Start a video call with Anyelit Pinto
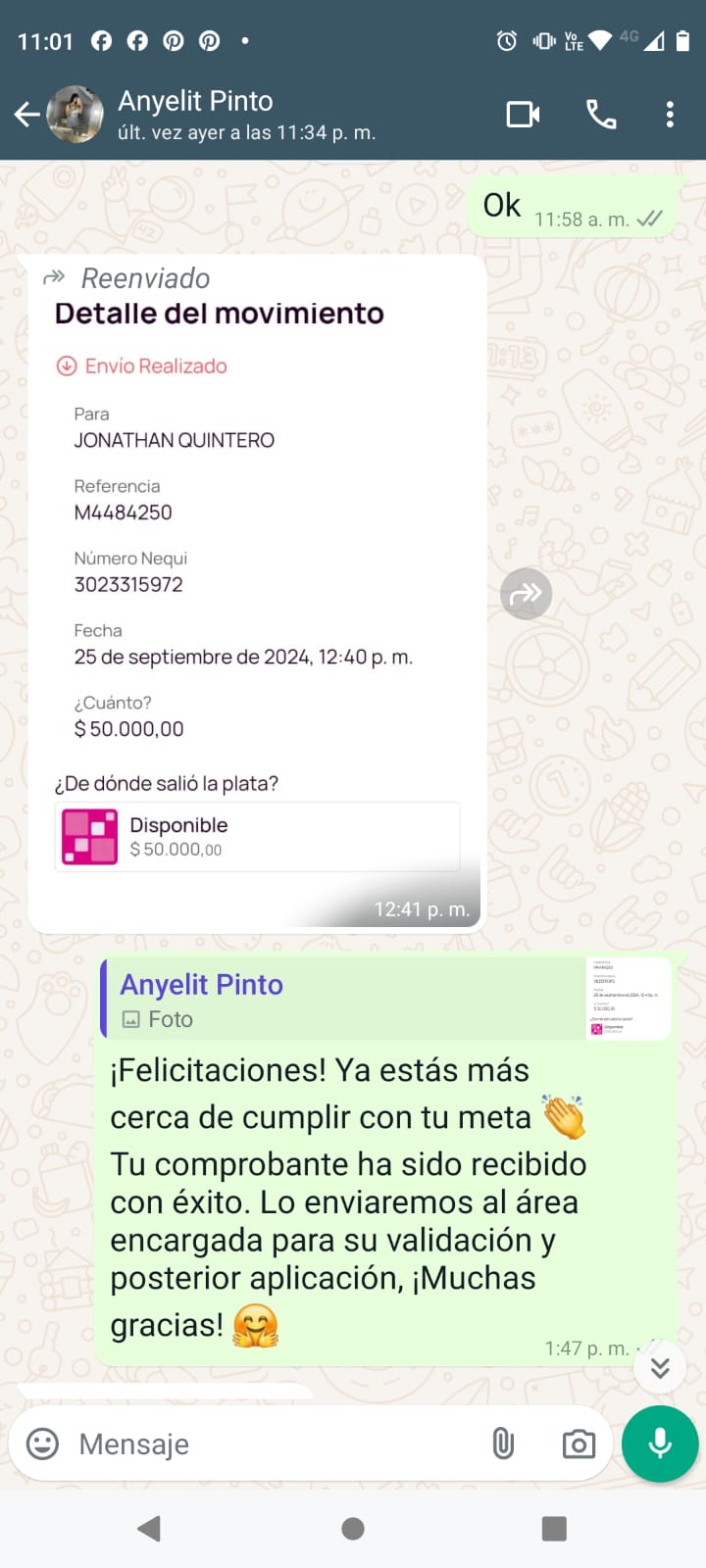 point(523,115)
